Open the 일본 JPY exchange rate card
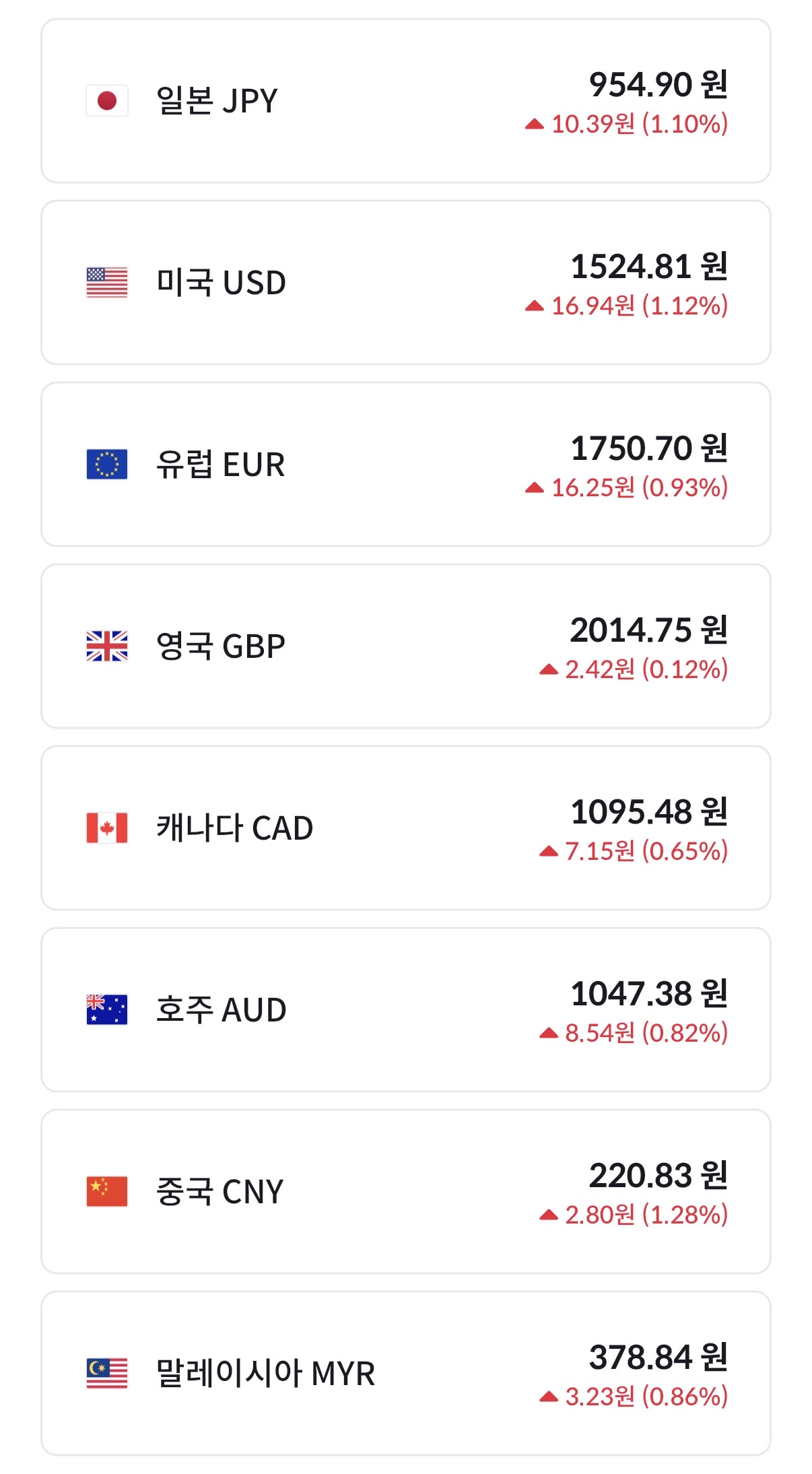The height and width of the screenshot is (1474, 812). pos(405,101)
